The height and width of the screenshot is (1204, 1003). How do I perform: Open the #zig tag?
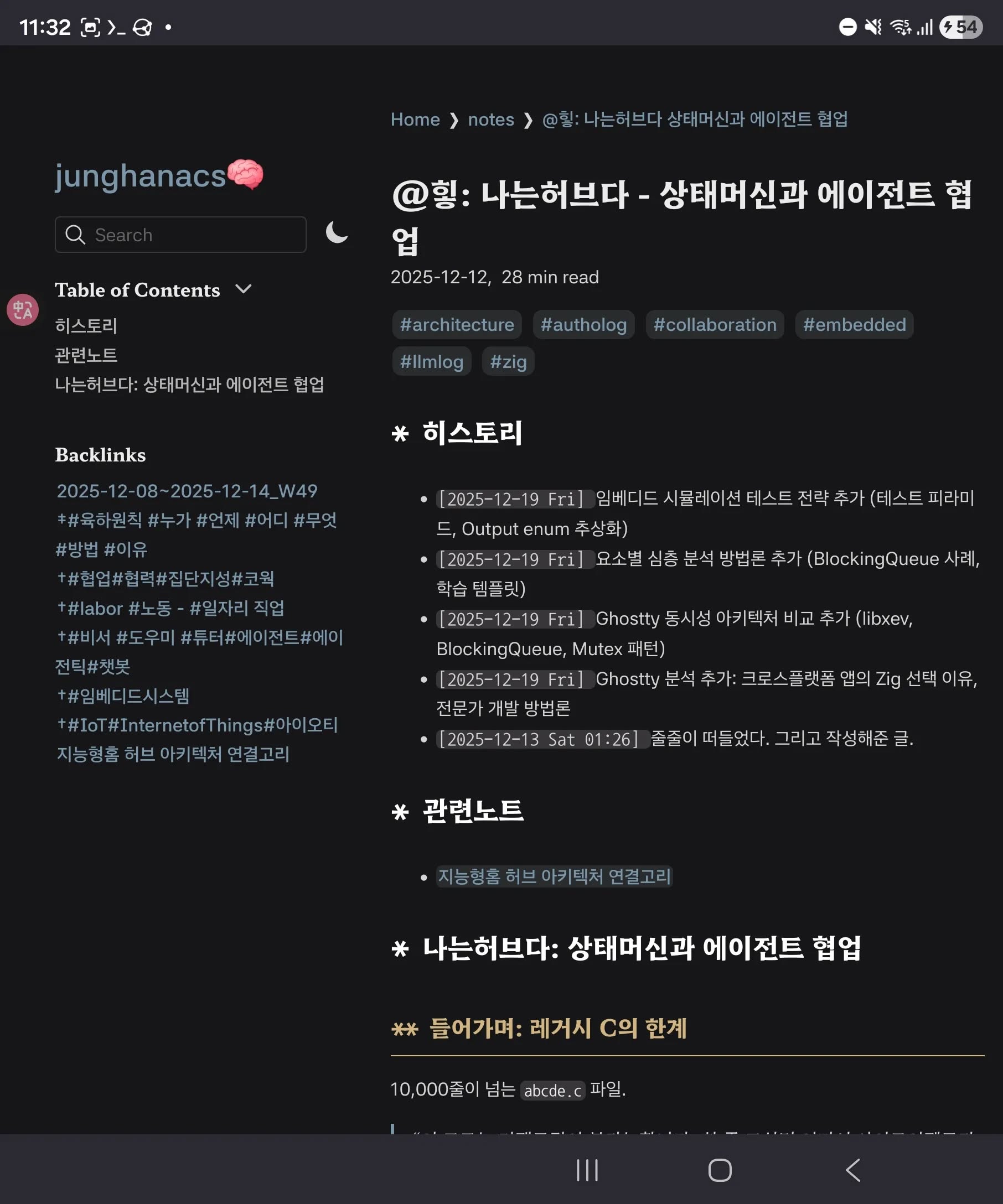pyautogui.click(x=508, y=361)
